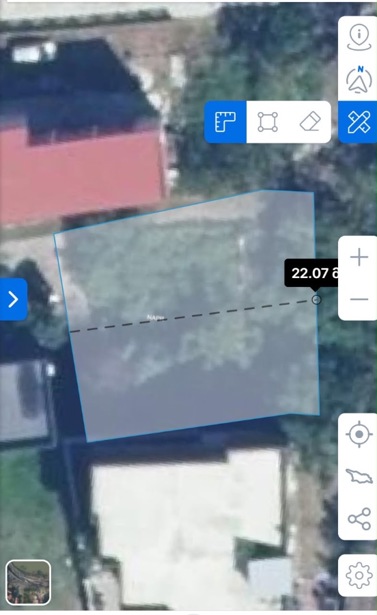Screen dimensions: 377x615
Task: Expand the side panel arrow
Action: (x=13, y=299)
